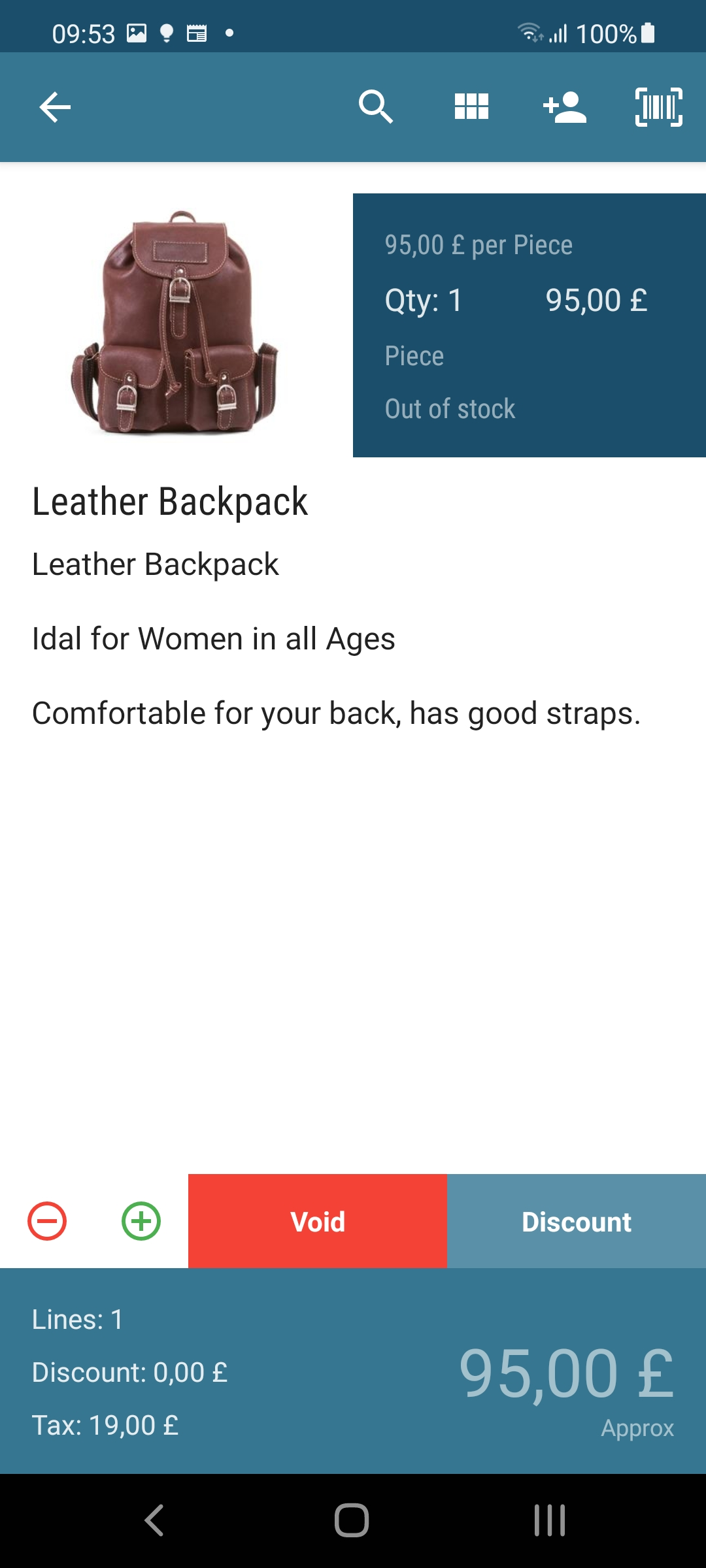Launch the barcode scanner

[x=659, y=107]
